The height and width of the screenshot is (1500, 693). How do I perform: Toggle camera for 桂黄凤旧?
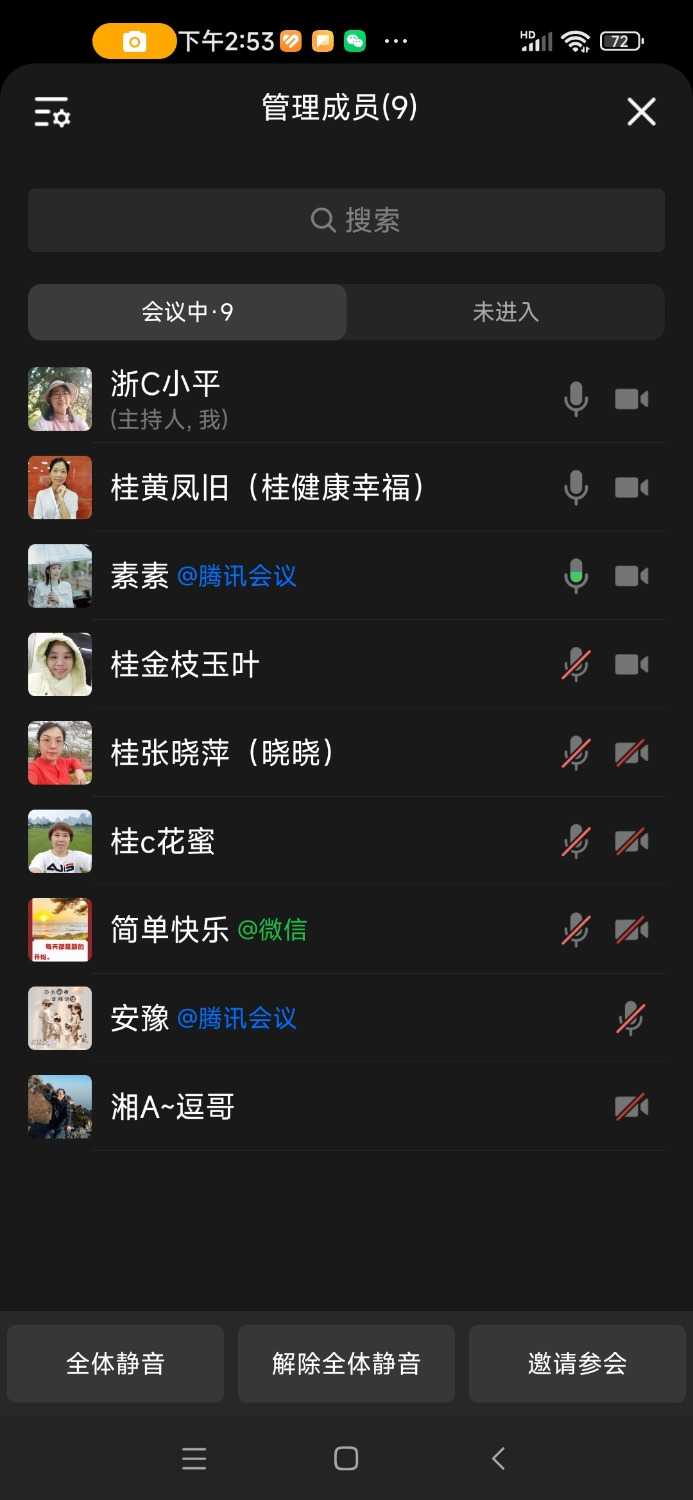tap(631, 488)
